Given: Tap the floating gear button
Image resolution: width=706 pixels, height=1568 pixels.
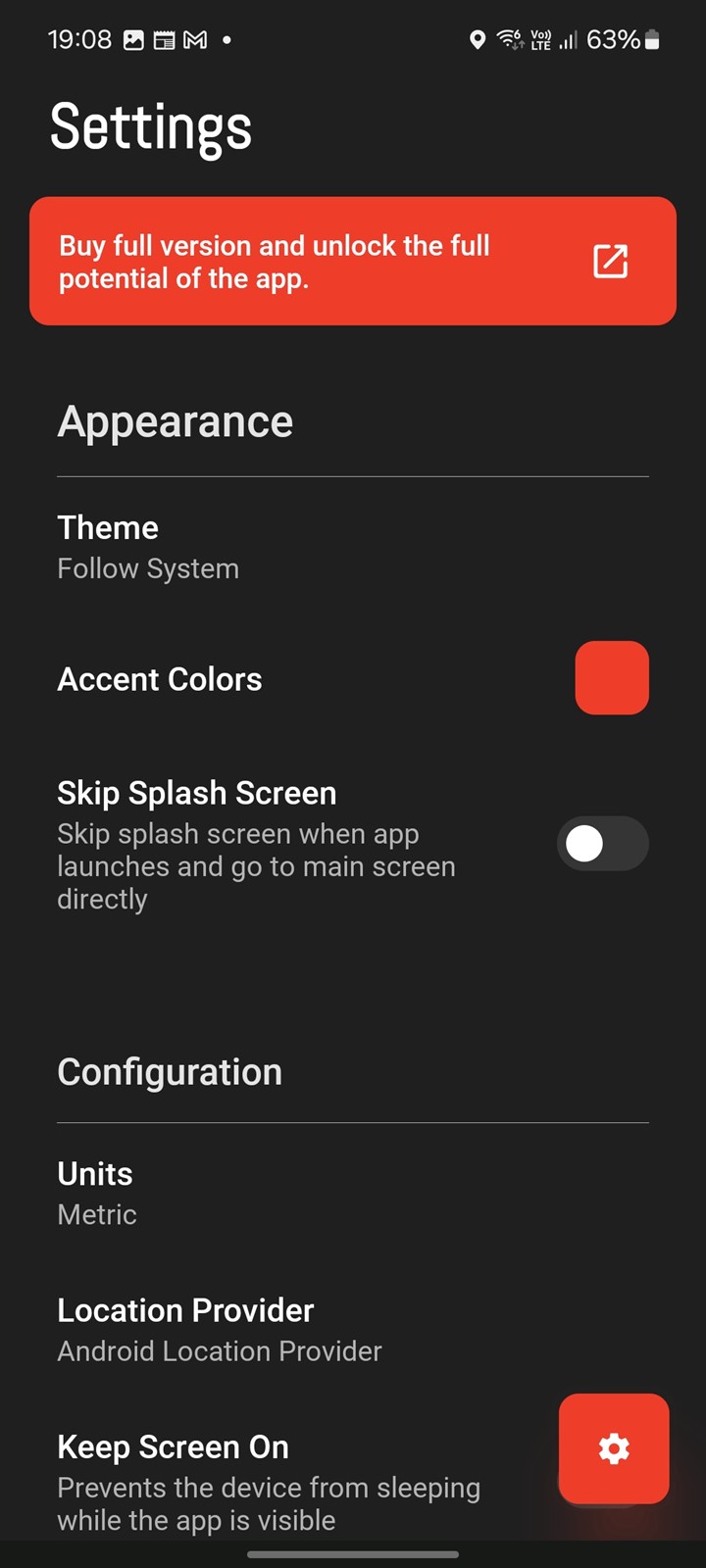Looking at the screenshot, I should tap(614, 1448).
